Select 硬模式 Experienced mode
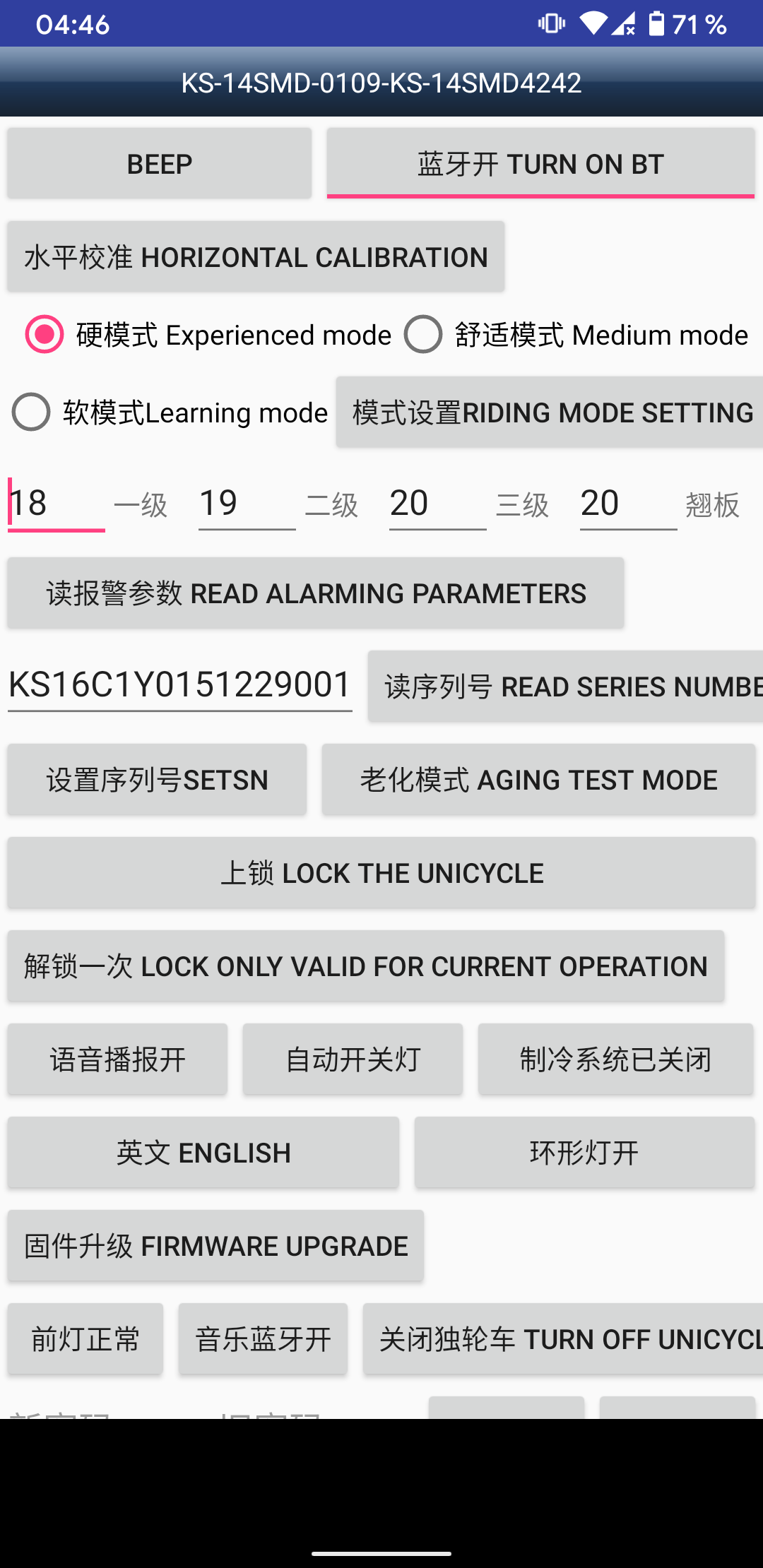763x1568 pixels. point(208,334)
